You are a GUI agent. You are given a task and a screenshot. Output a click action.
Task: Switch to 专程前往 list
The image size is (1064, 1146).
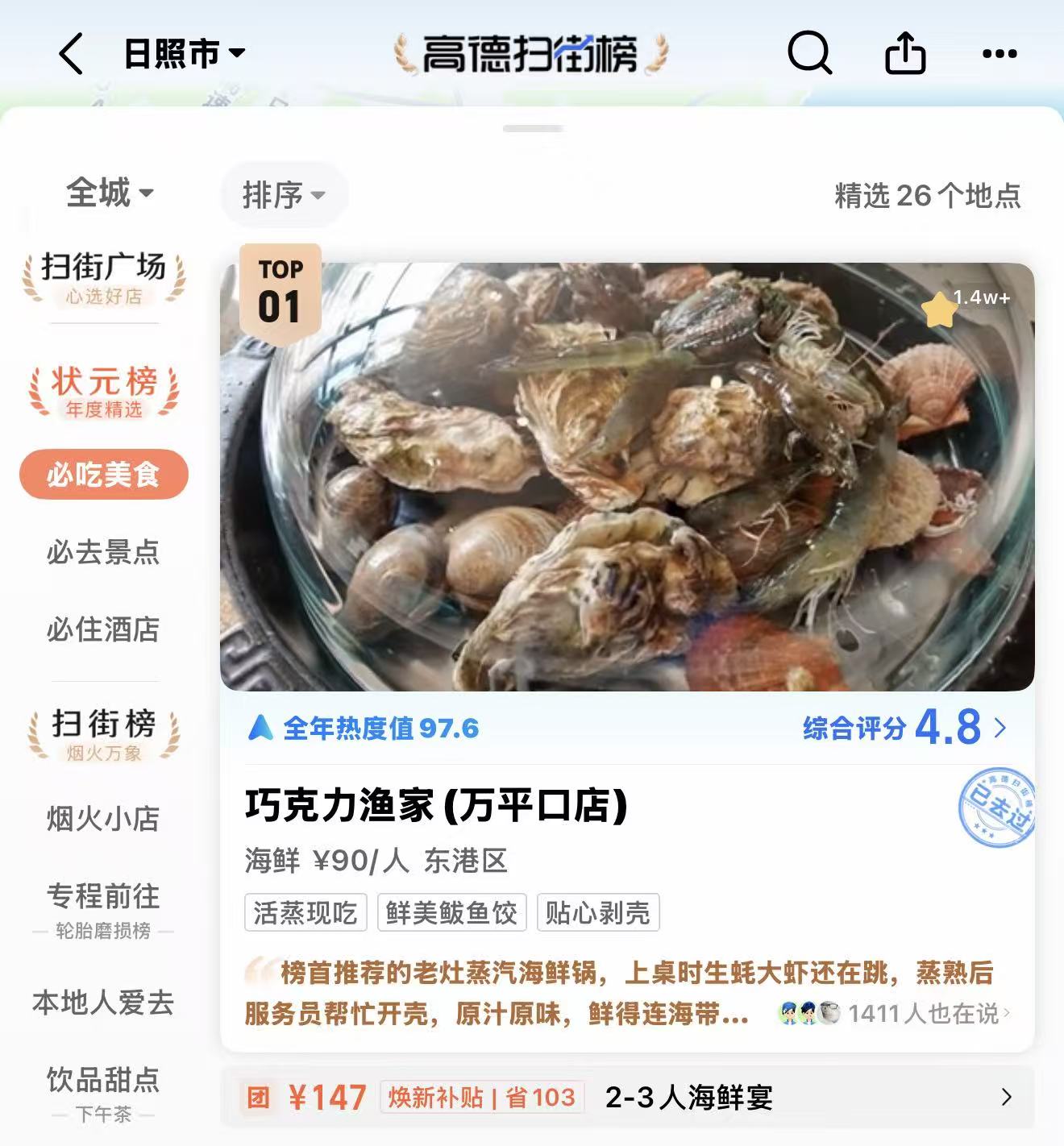point(104,907)
